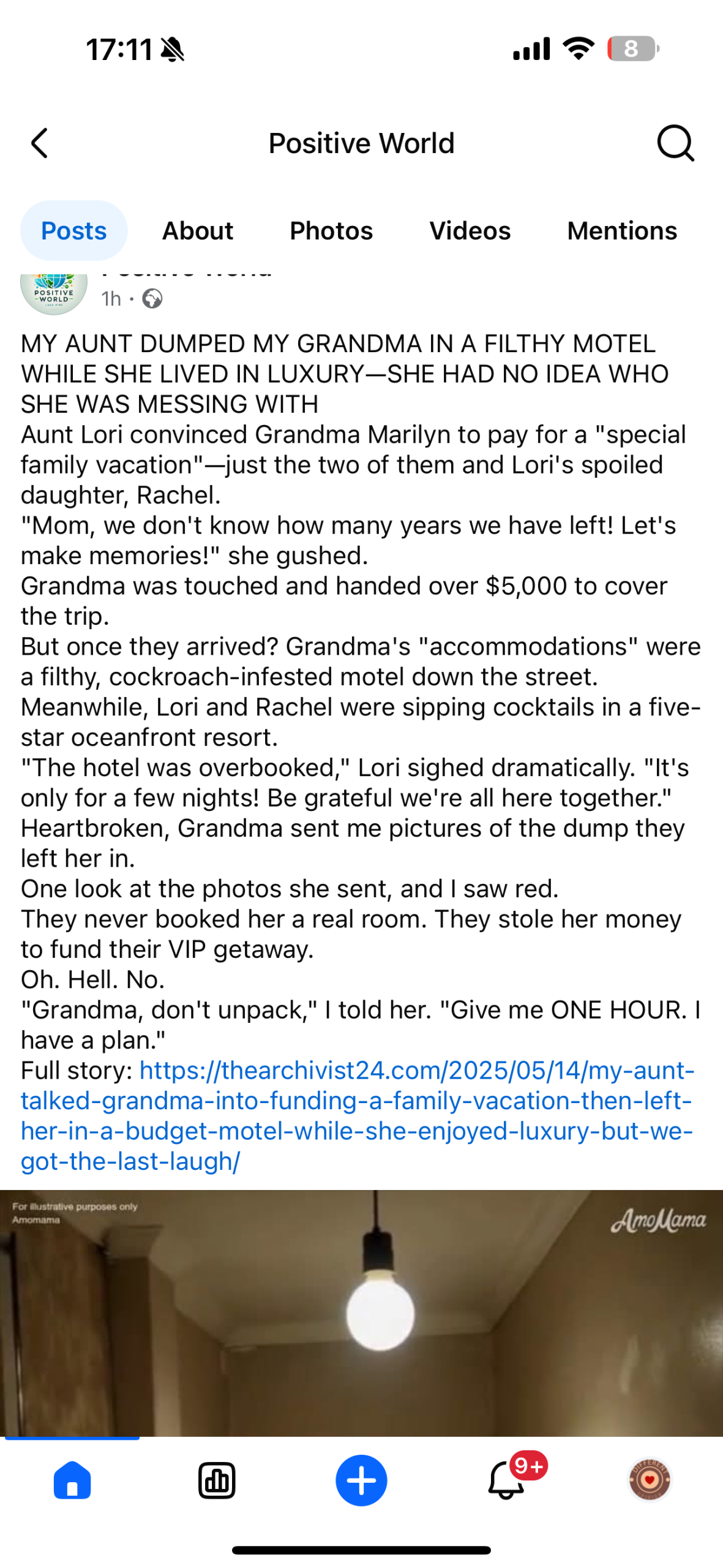
Task: Open the hanging light bulb post image
Action: tap(361, 1313)
